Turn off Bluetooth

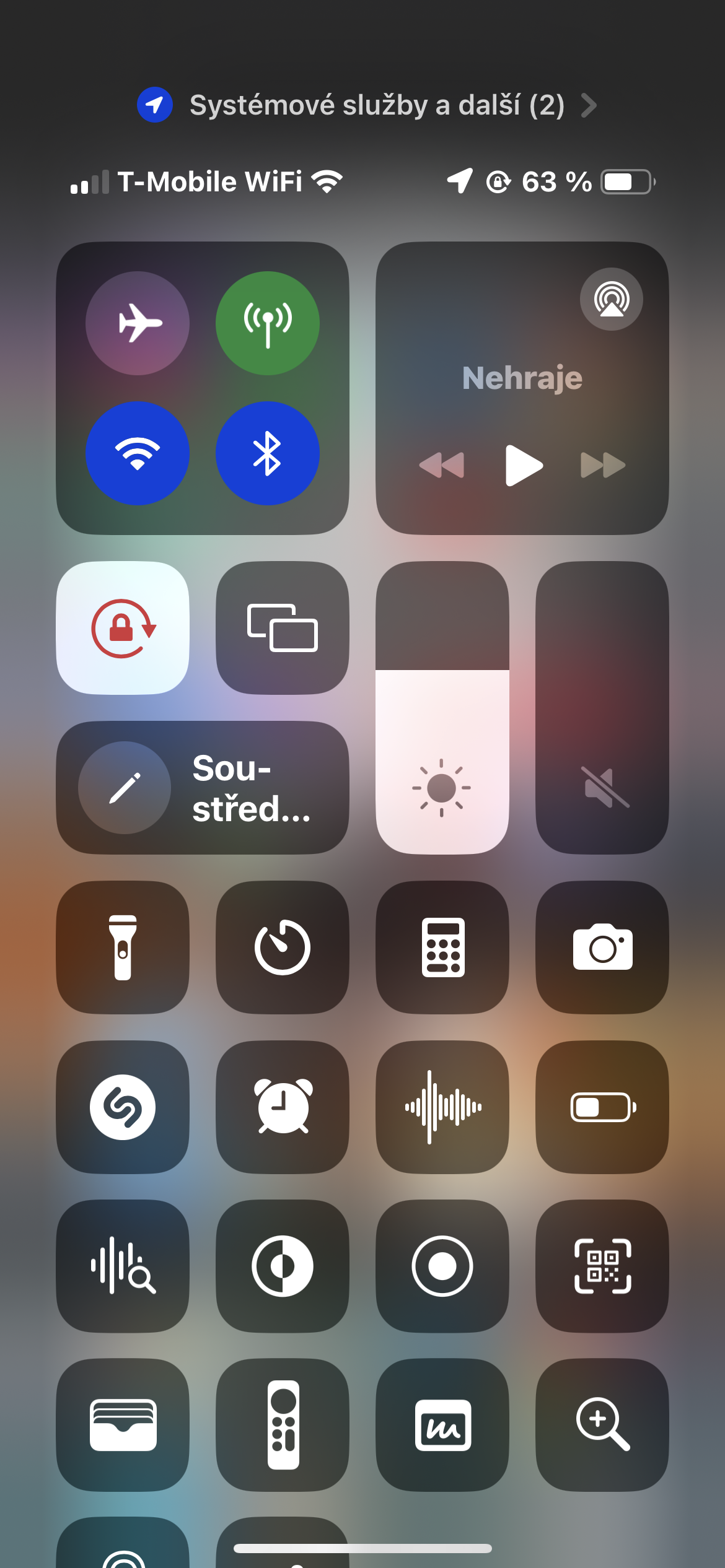click(268, 453)
